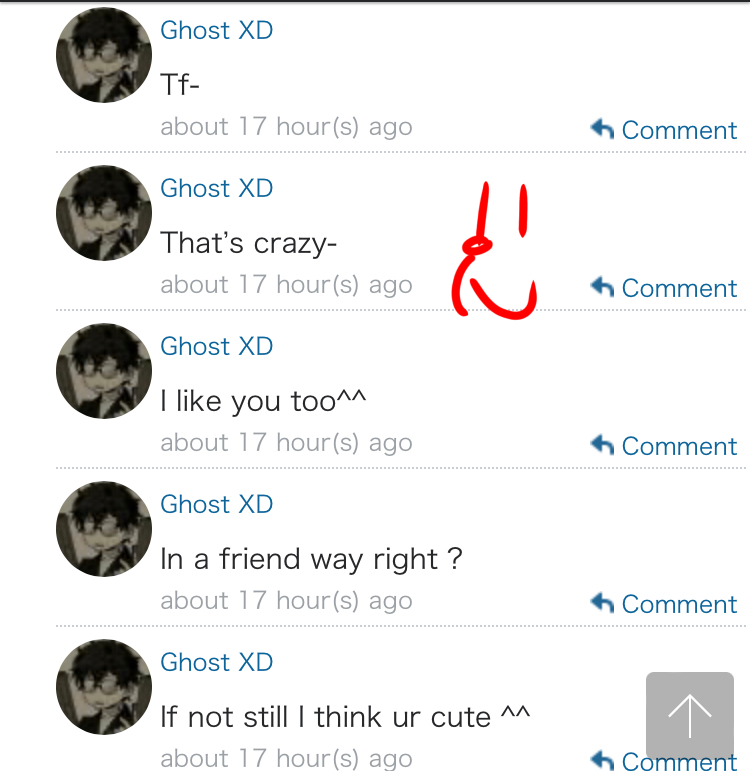Open Ghost XD profile from "Tf-" comment

coord(216,30)
